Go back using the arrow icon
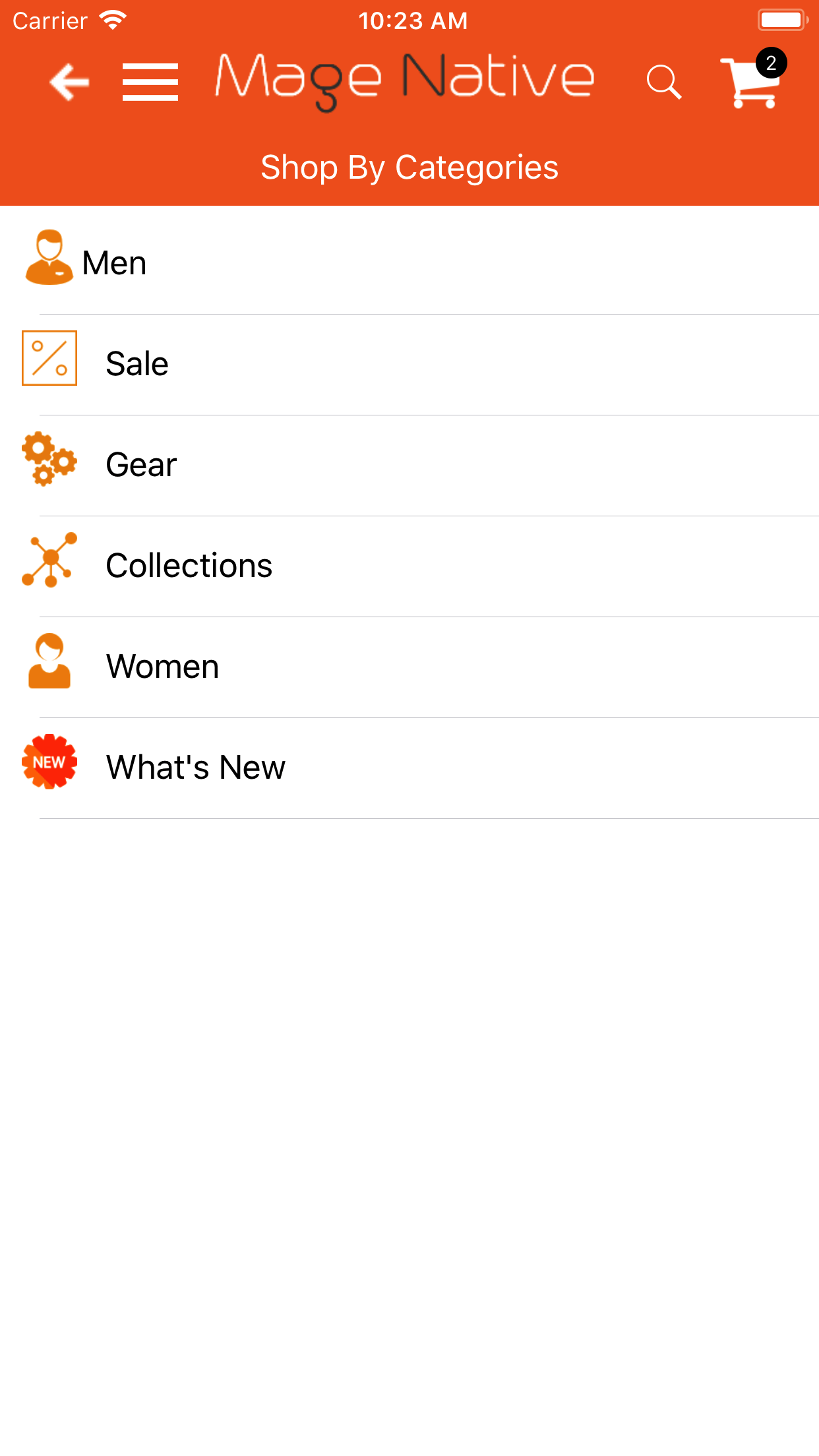Viewport: 819px width, 1456px height. pyautogui.click(x=69, y=82)
